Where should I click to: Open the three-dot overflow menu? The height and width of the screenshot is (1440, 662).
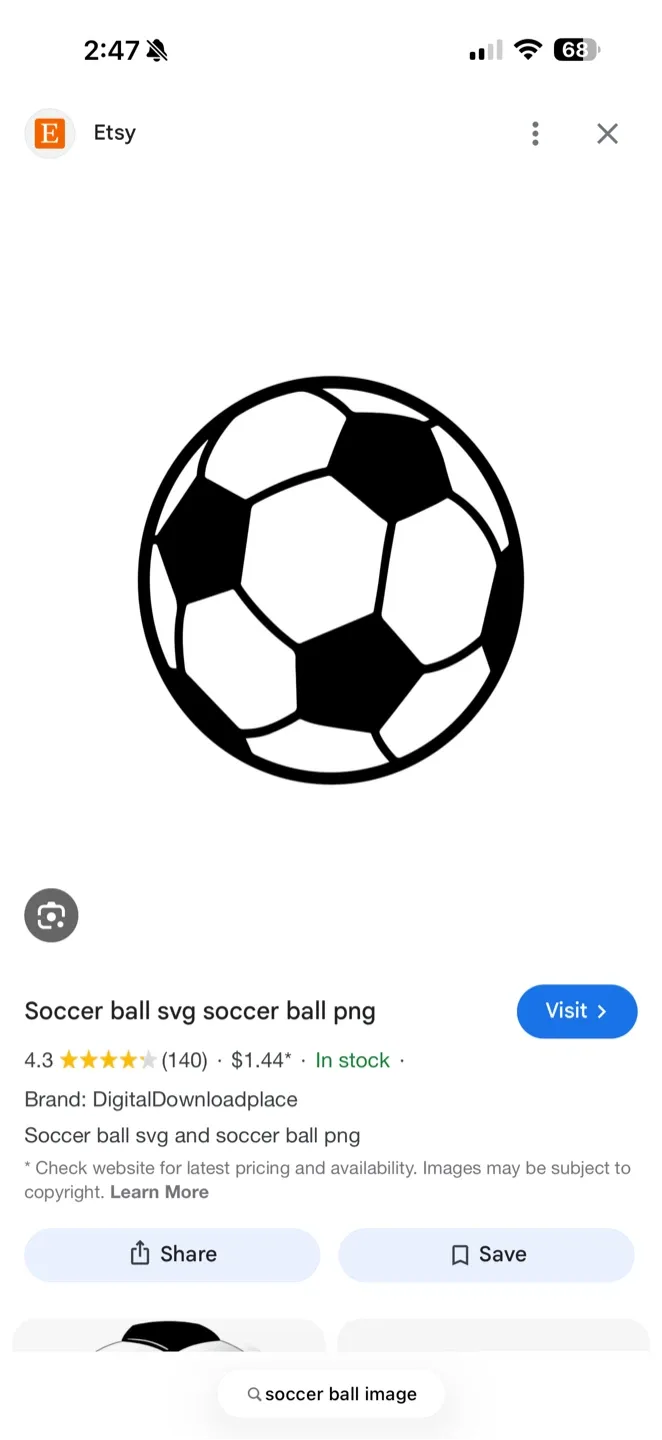click(536, 134)
